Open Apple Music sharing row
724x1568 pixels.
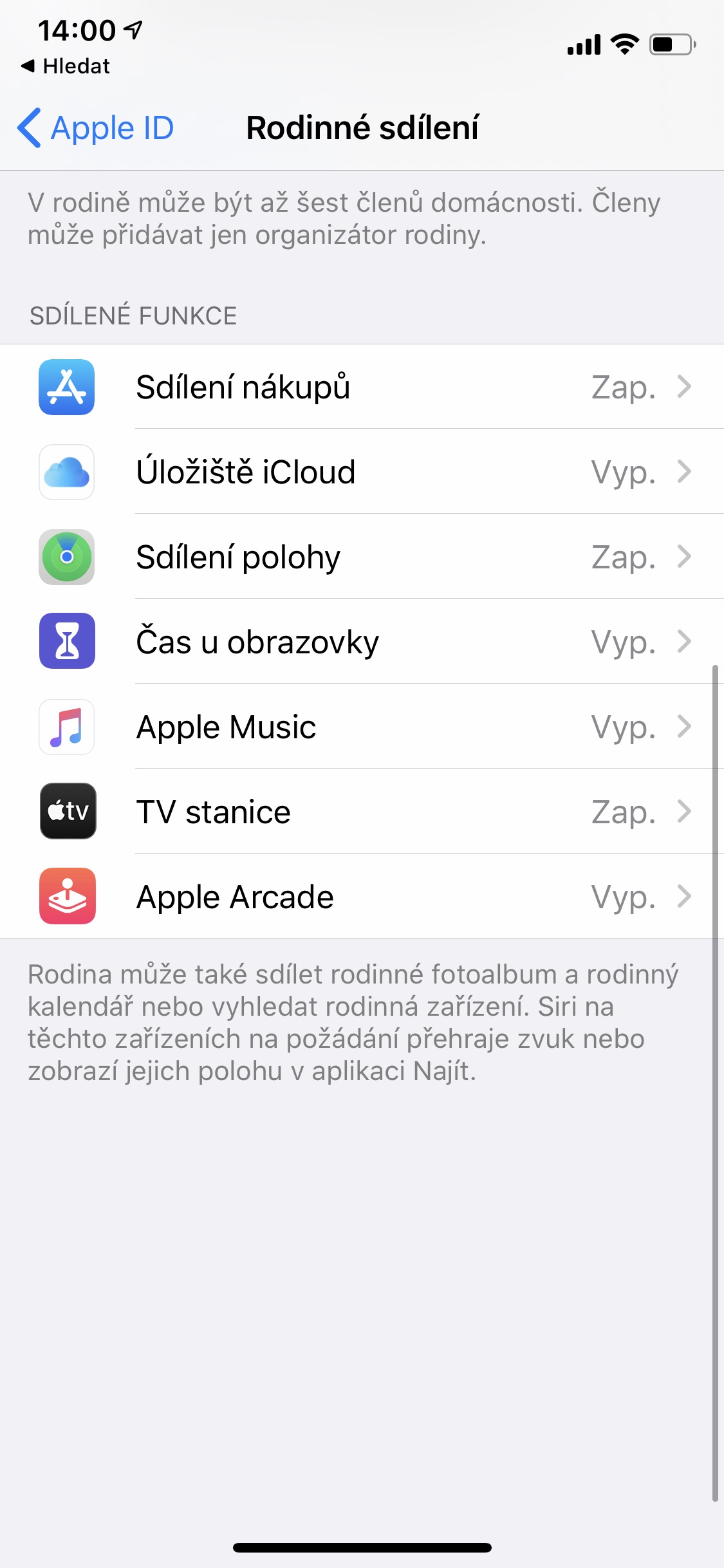362,727
